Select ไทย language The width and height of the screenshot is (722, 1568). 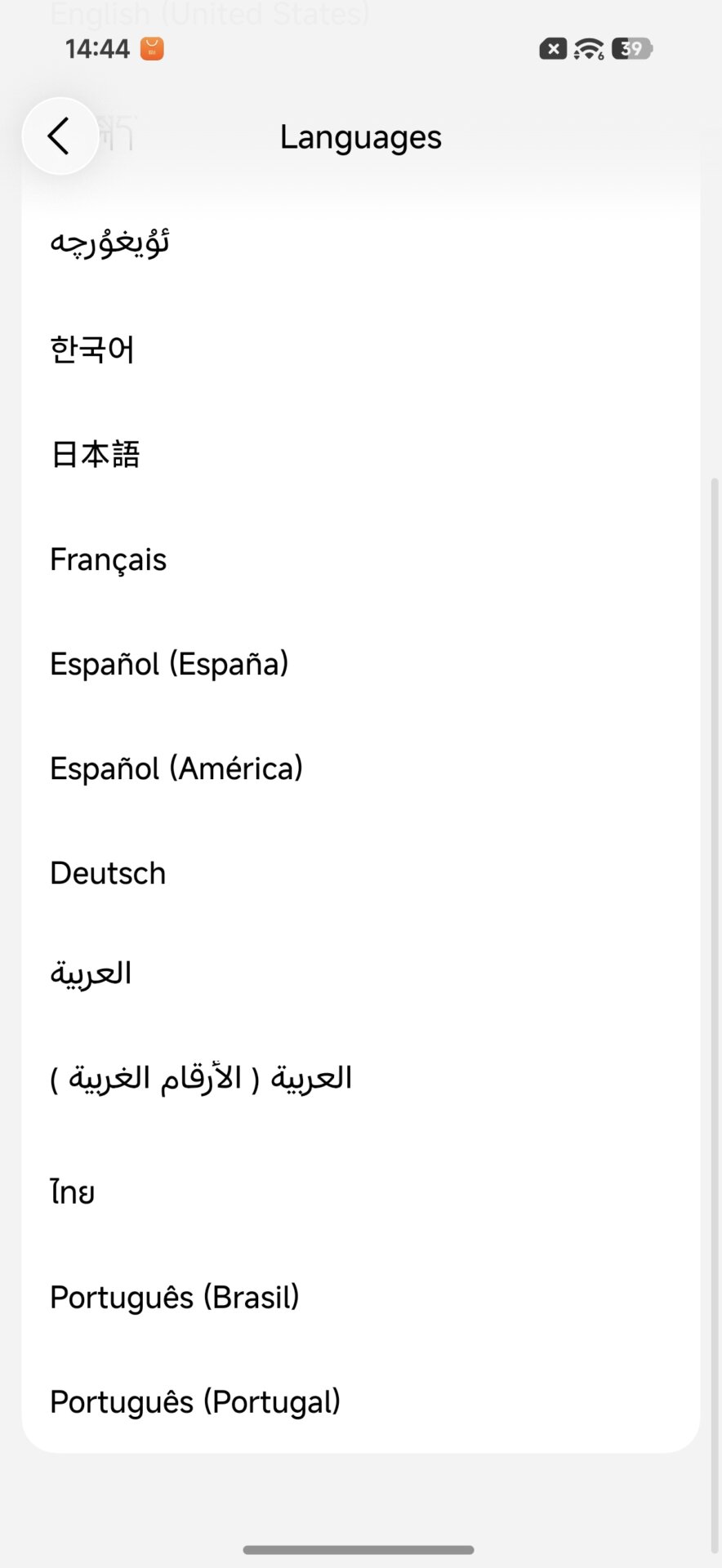(x=360, y=1192)
